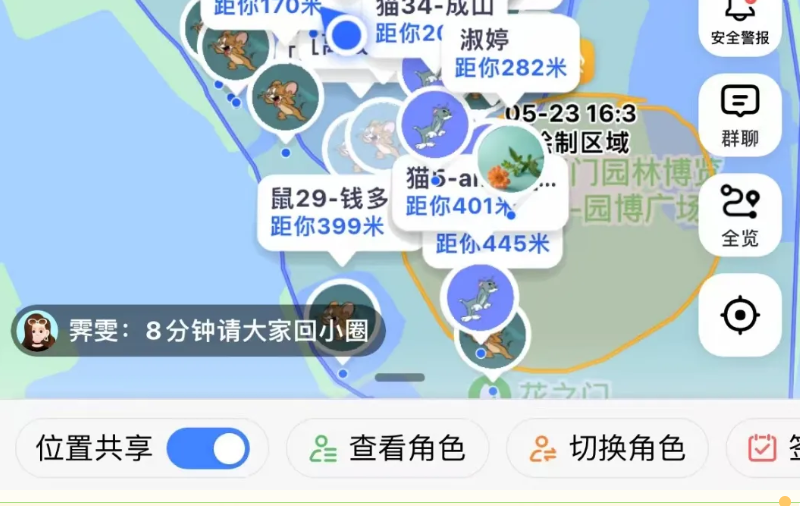Open the 安全警报 safety alert button

[740, 22]
